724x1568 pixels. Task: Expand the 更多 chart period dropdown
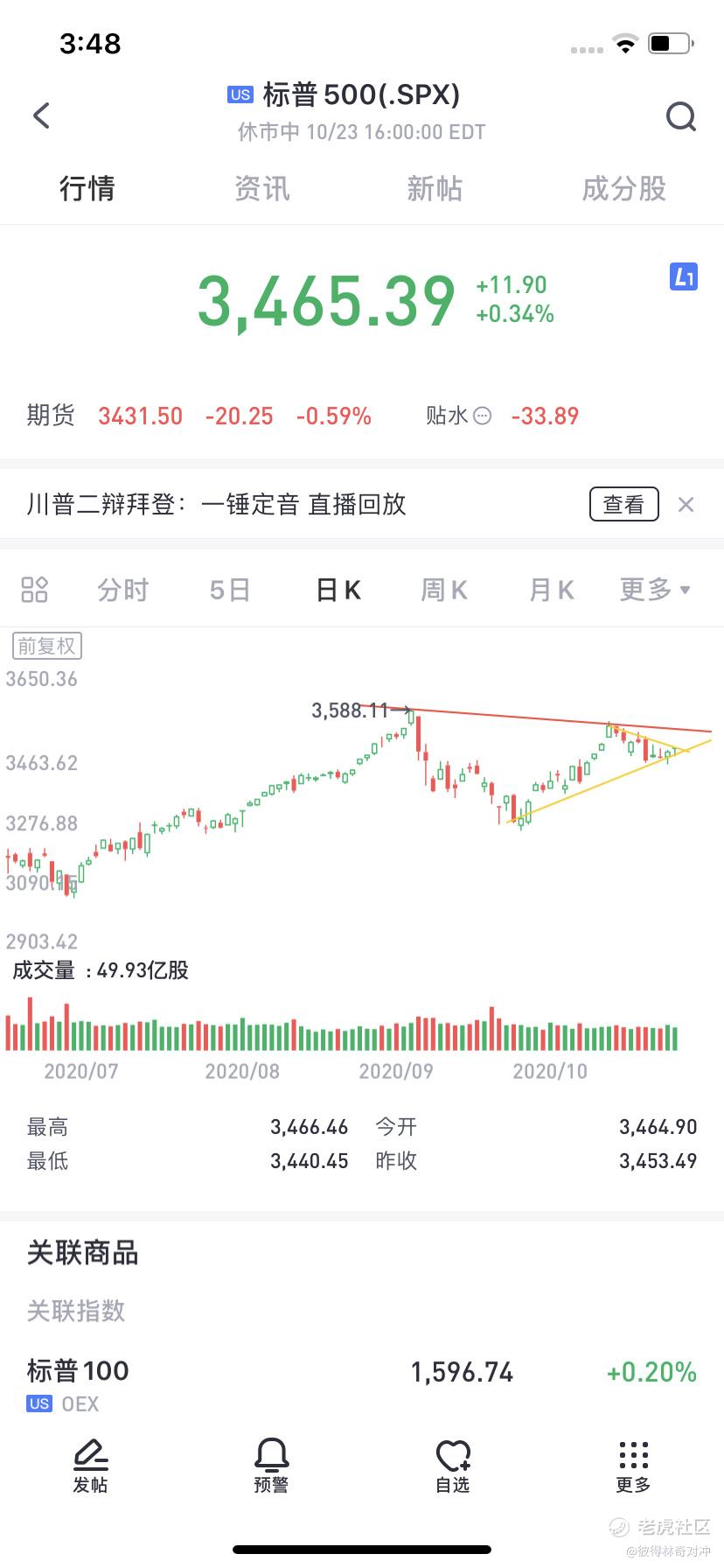coord(656,590)
